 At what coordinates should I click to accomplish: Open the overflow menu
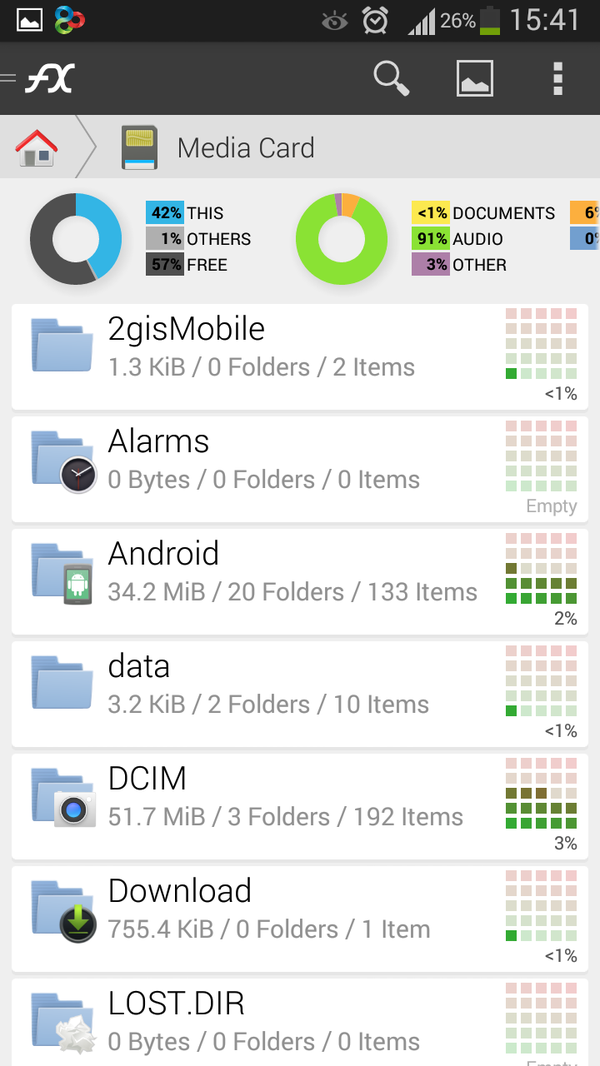click(x=558, y=78)
